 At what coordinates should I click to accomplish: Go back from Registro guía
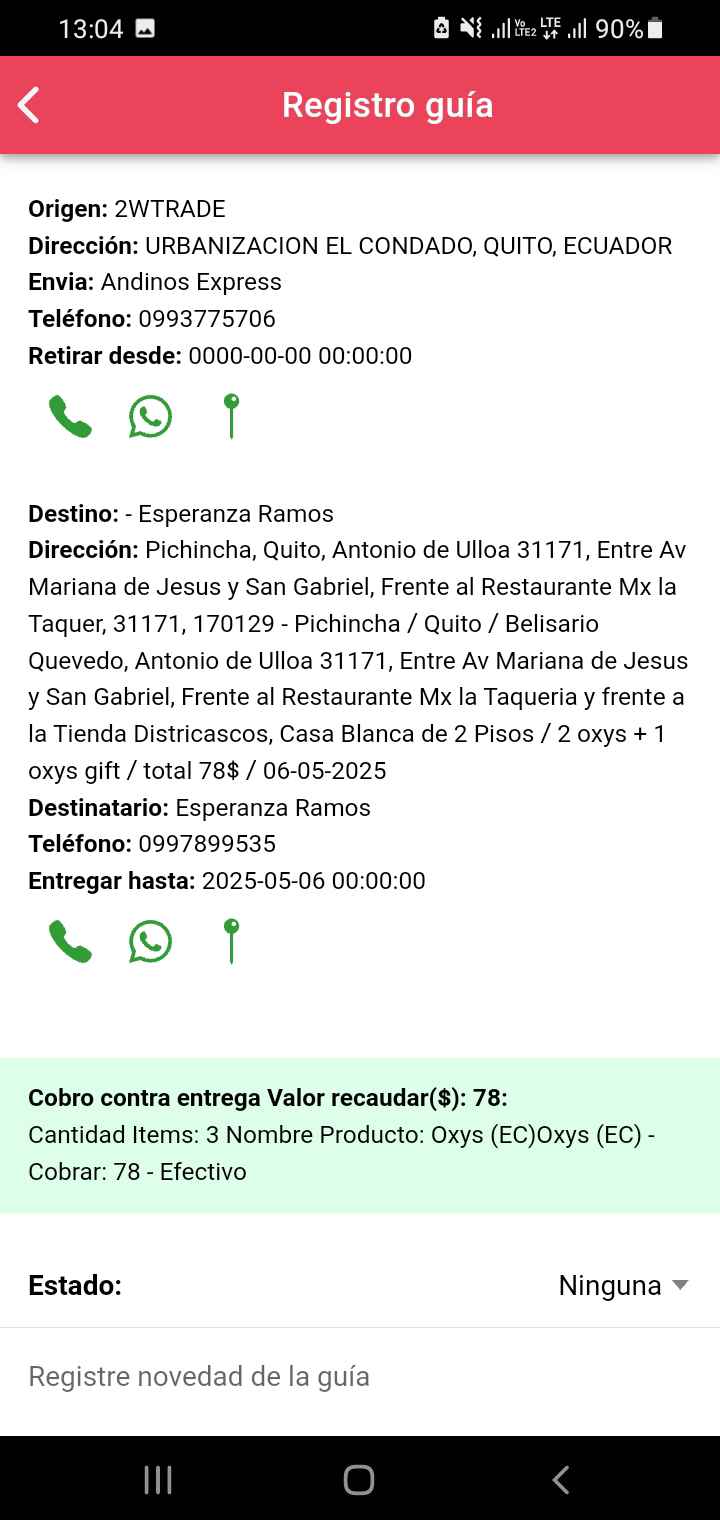click(x=29, y=105)
